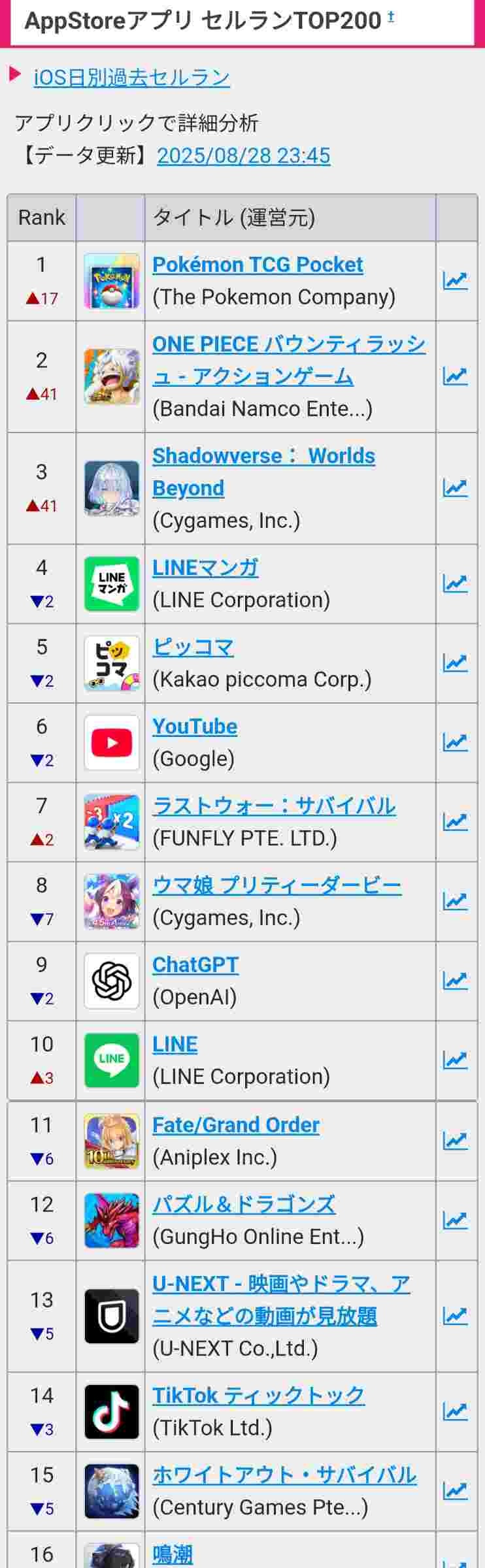Image resolution: width=485 pixels, height=1568 pixels.
Task: View the trend chart icon for YouTube
Action: 455,742
